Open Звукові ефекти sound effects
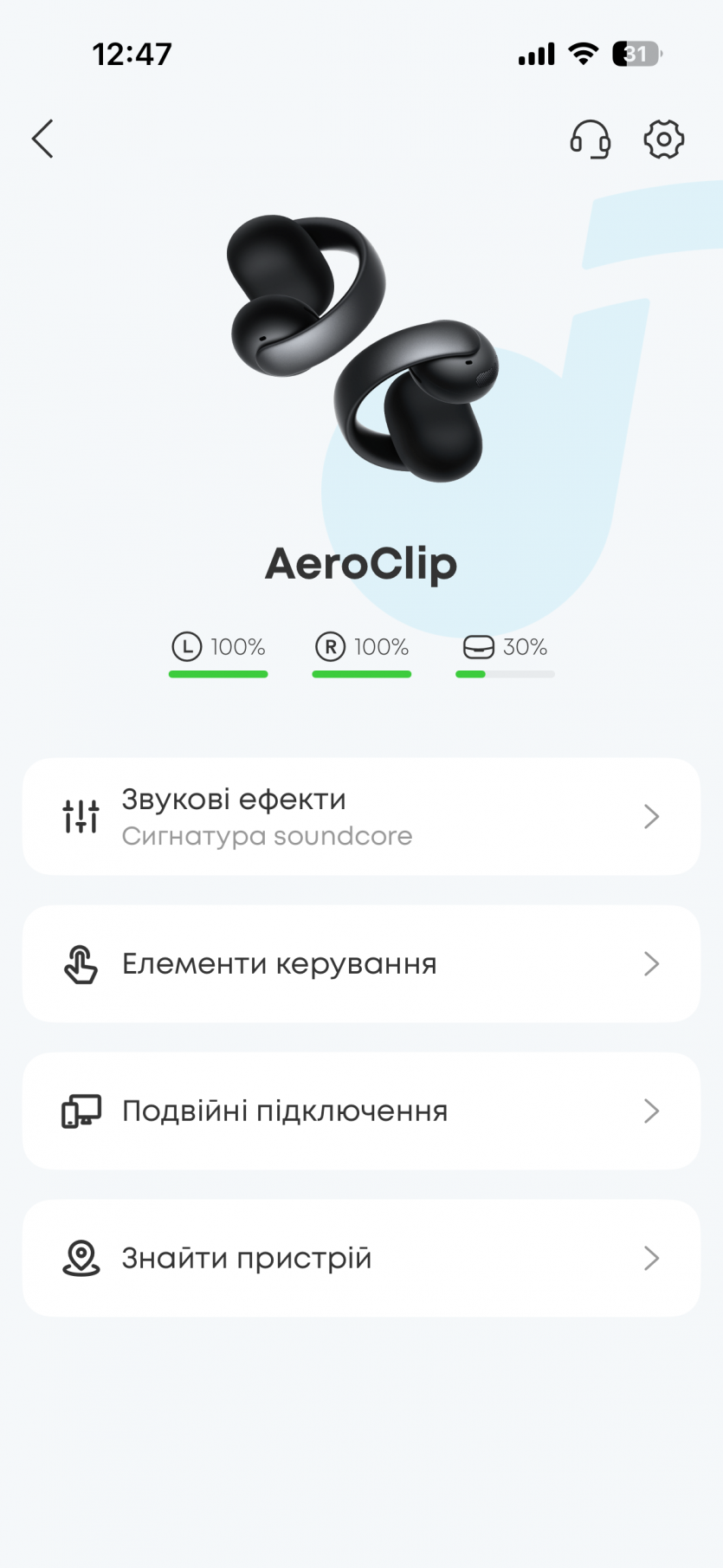 click(361, 816)
